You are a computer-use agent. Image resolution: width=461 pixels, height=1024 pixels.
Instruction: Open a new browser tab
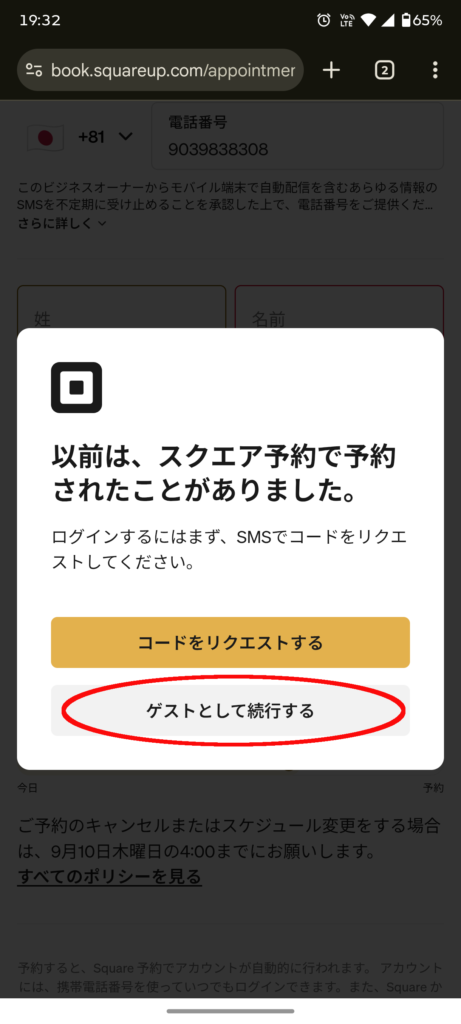pos(332,71)
